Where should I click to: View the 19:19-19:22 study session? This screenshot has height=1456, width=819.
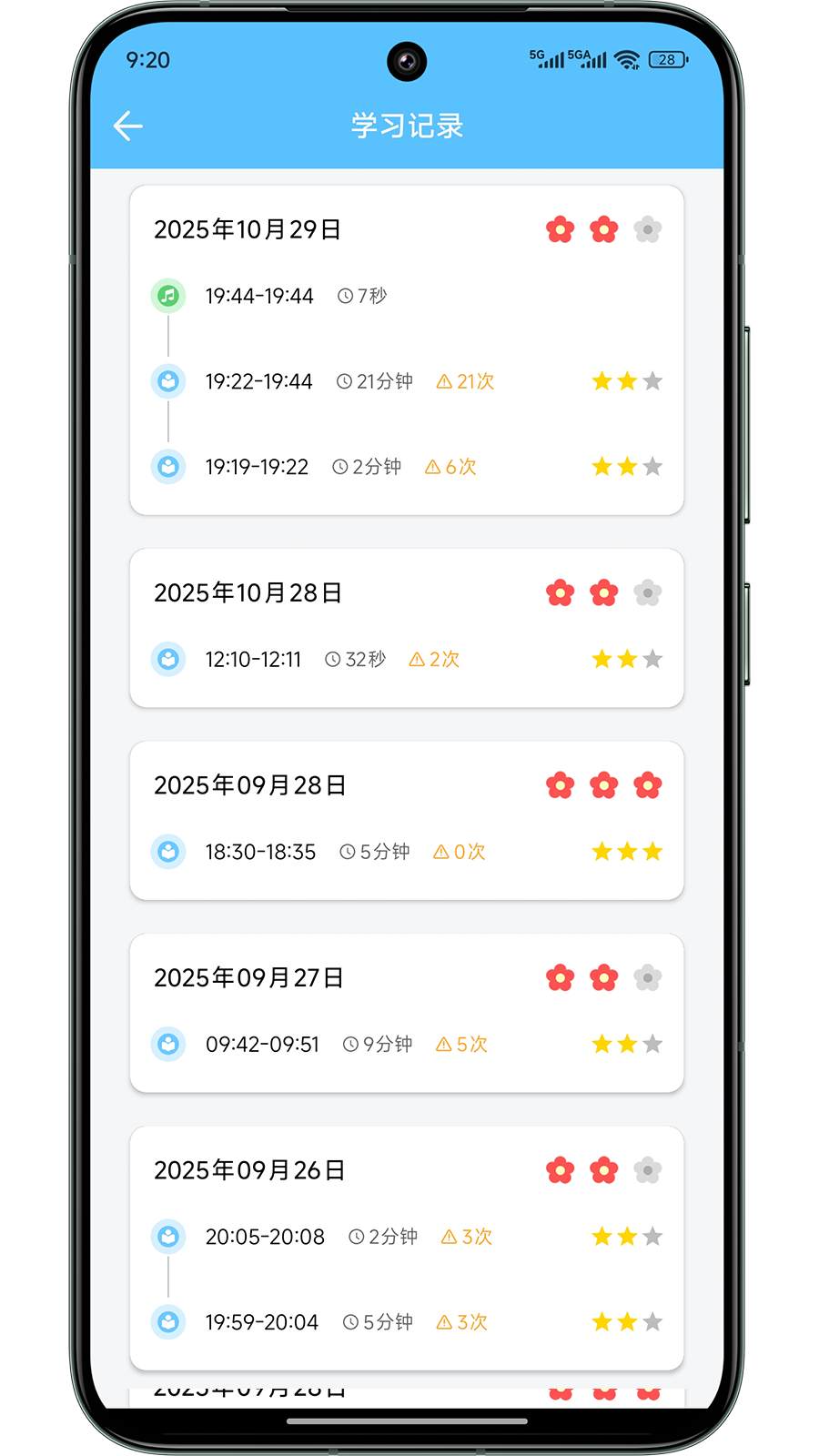coord(258,467)
